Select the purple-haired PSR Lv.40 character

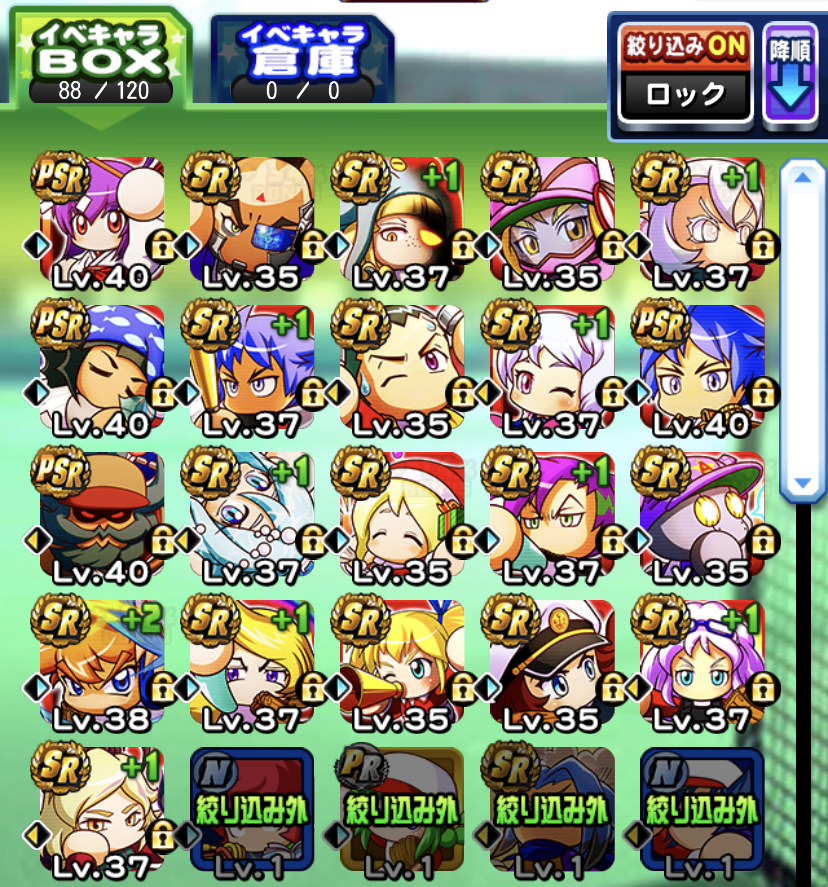click(100, 218)
